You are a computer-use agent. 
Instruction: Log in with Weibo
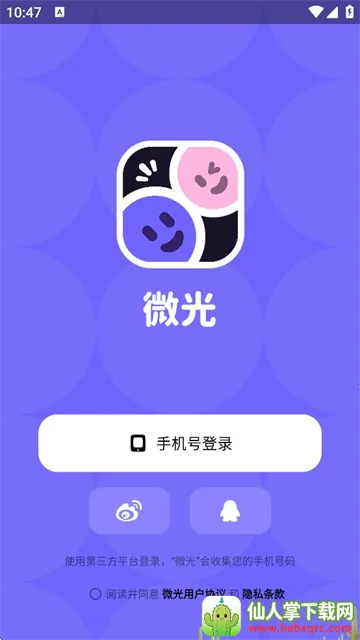click(129, 511)
